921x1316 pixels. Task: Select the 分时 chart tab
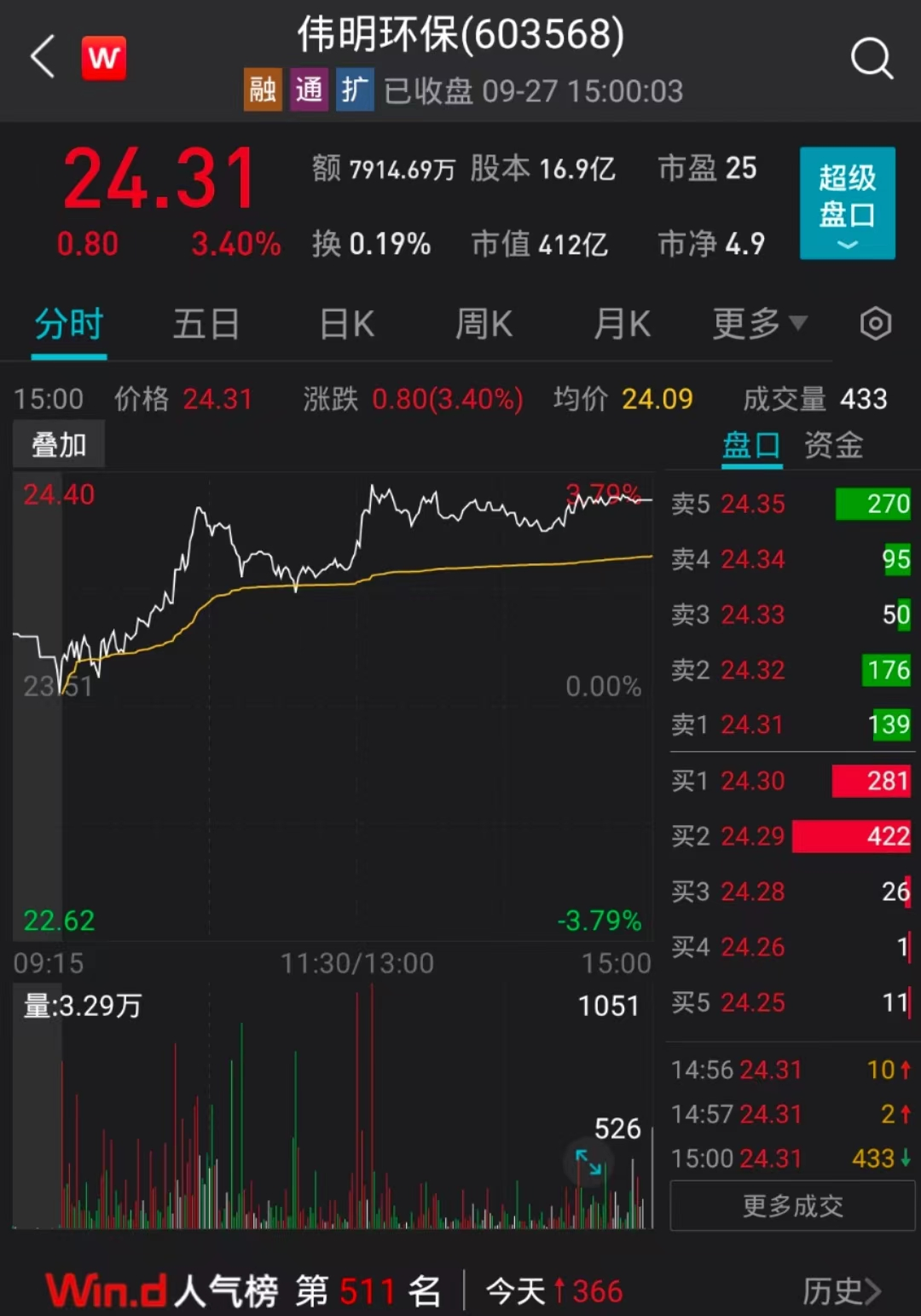69,325
